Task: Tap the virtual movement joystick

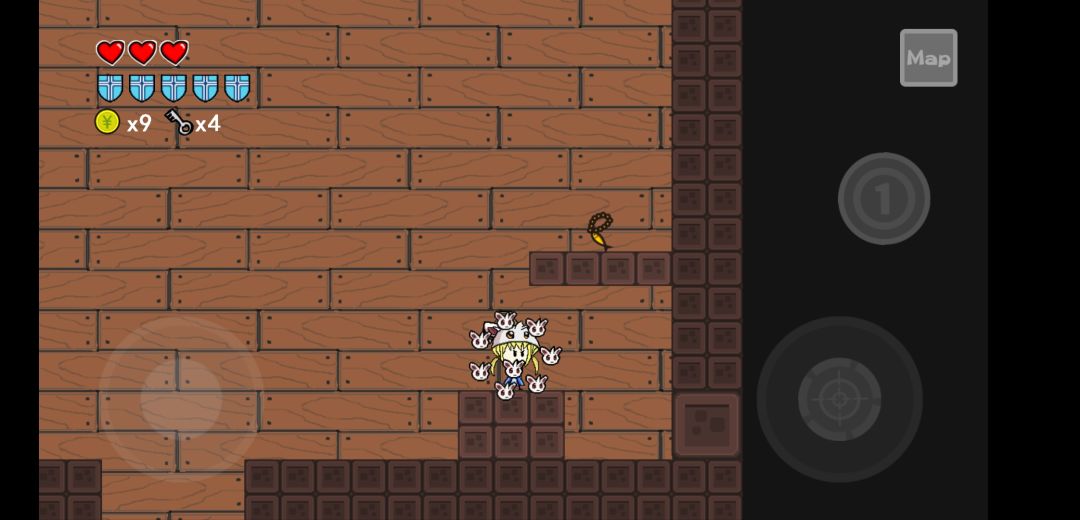Action: pos(181,398)
